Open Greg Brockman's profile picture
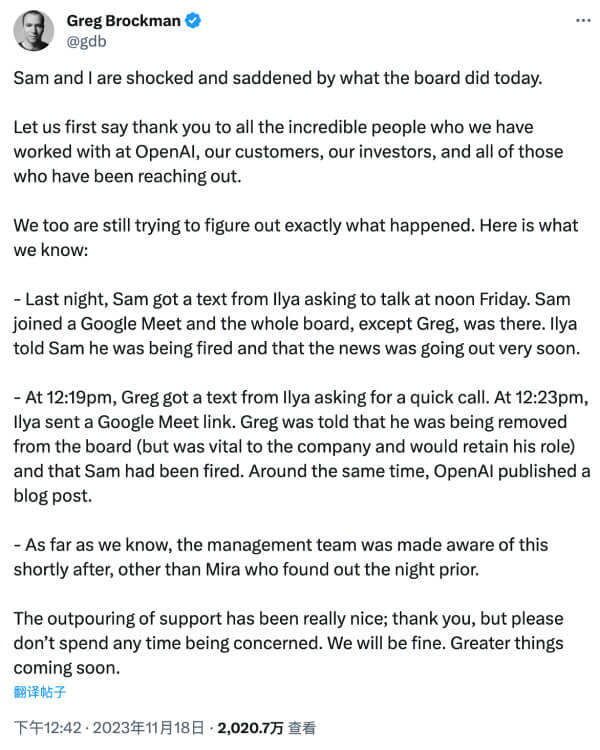This screenshot has width=600, height=750. pos(34,30)
